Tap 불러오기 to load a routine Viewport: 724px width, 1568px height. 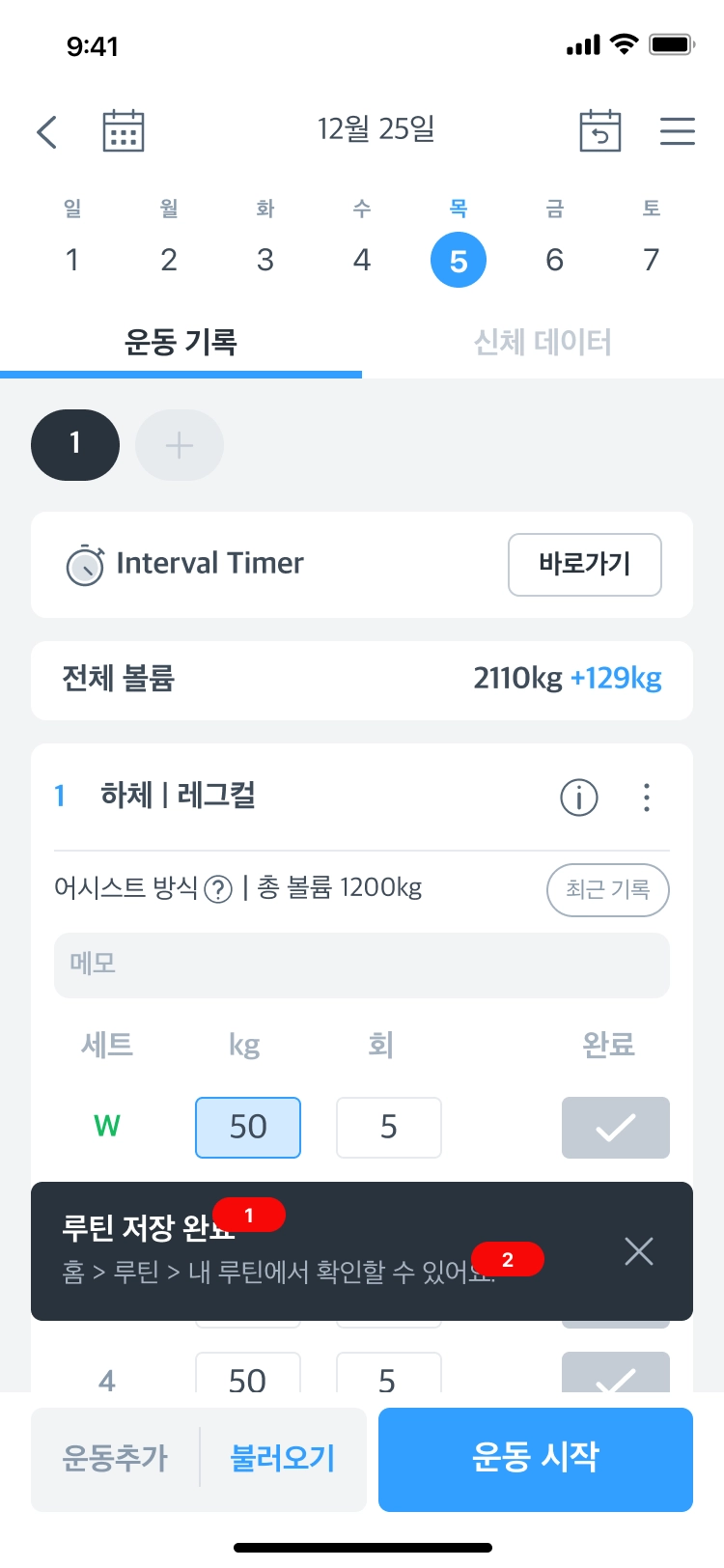pyautogui.click(x=283, y=1458)
